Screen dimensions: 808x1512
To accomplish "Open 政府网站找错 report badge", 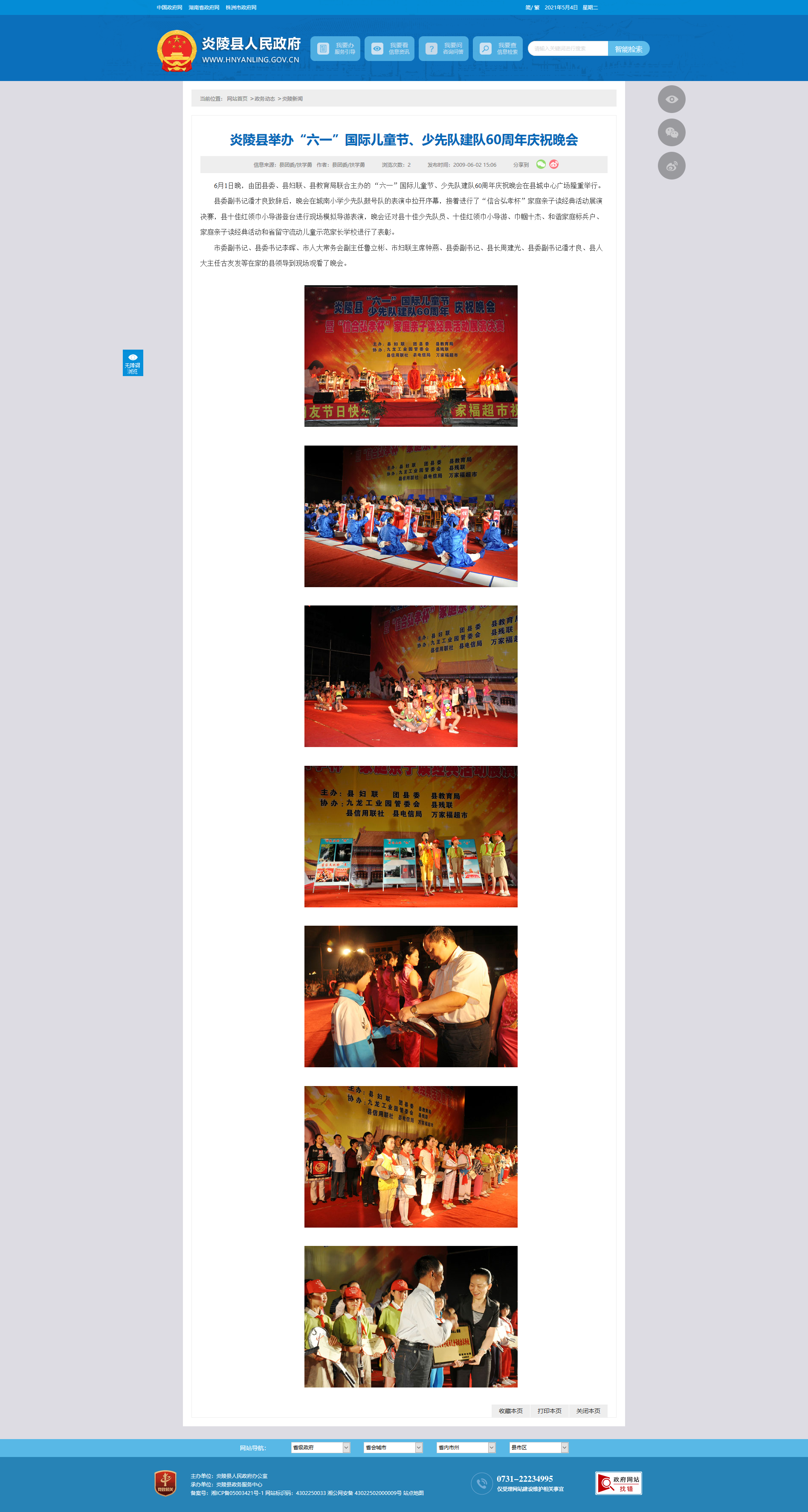I will [x=618, y=1483].
